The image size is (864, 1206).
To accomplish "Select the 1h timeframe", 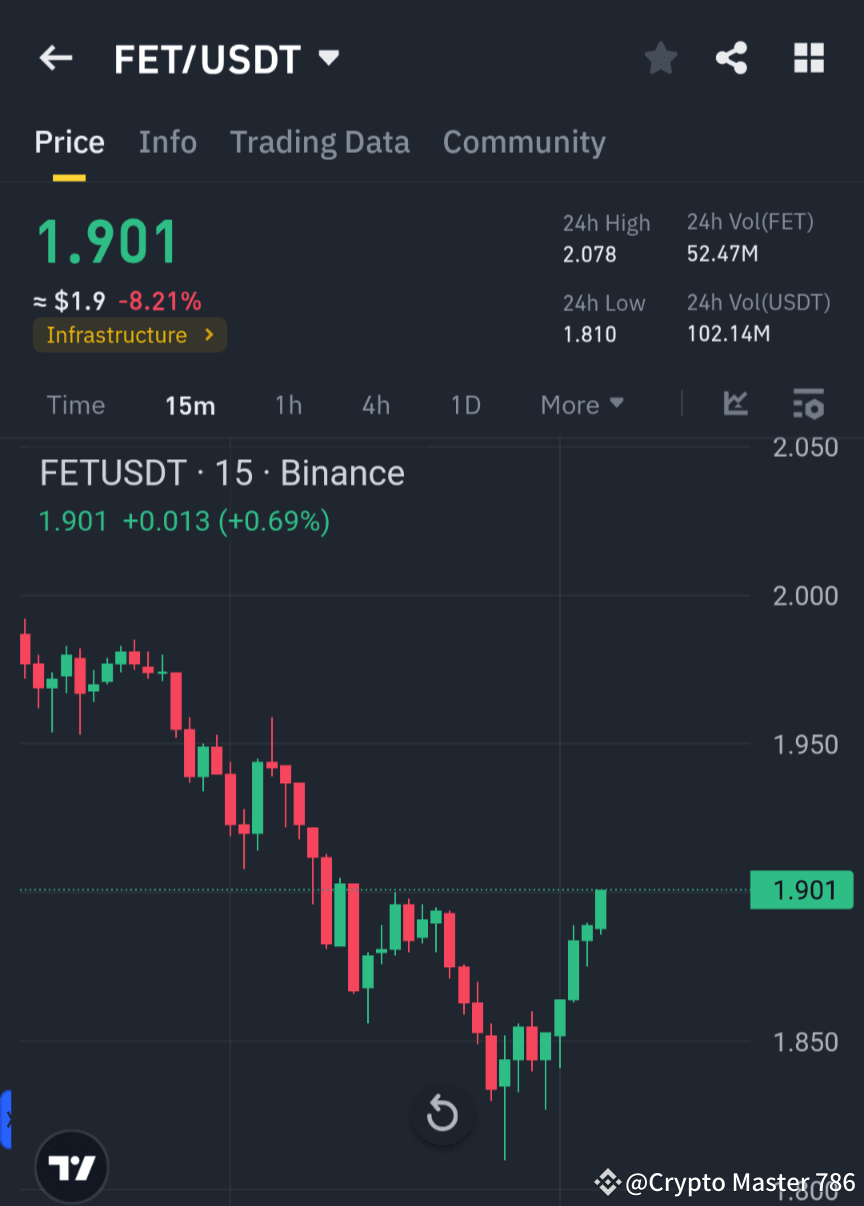I will (x=288, y=404).
